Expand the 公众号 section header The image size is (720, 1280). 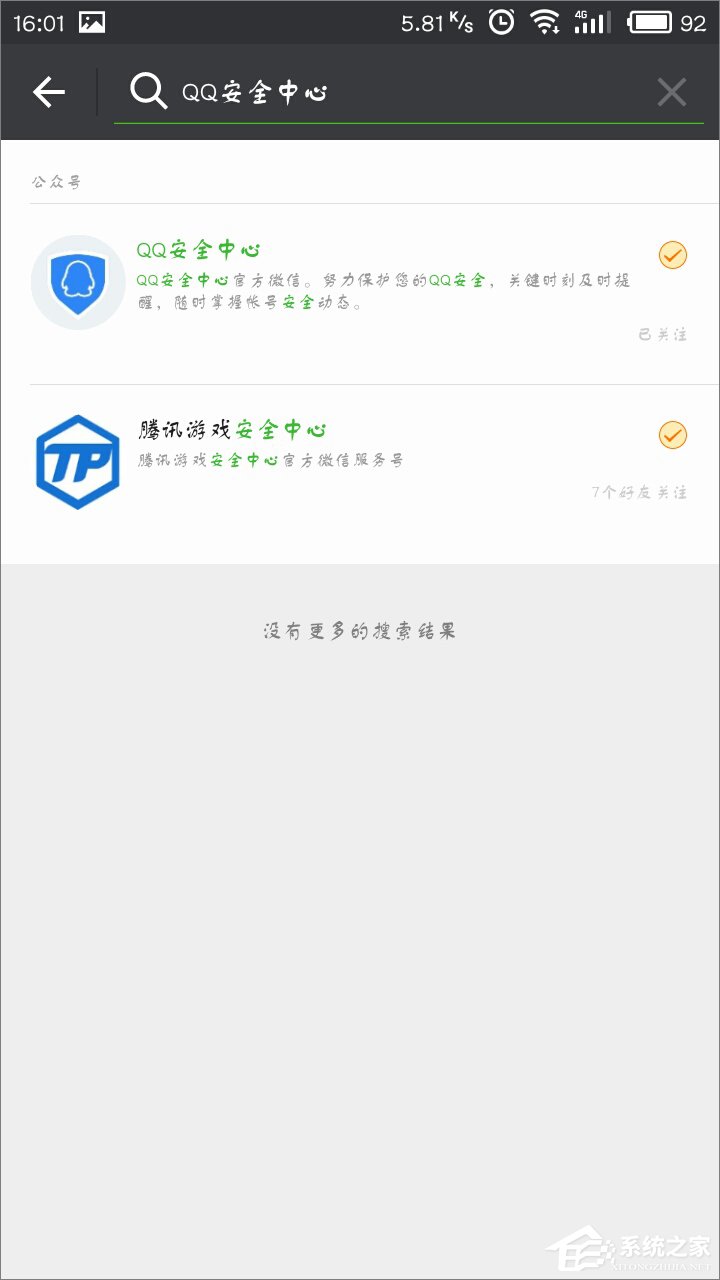55,180
